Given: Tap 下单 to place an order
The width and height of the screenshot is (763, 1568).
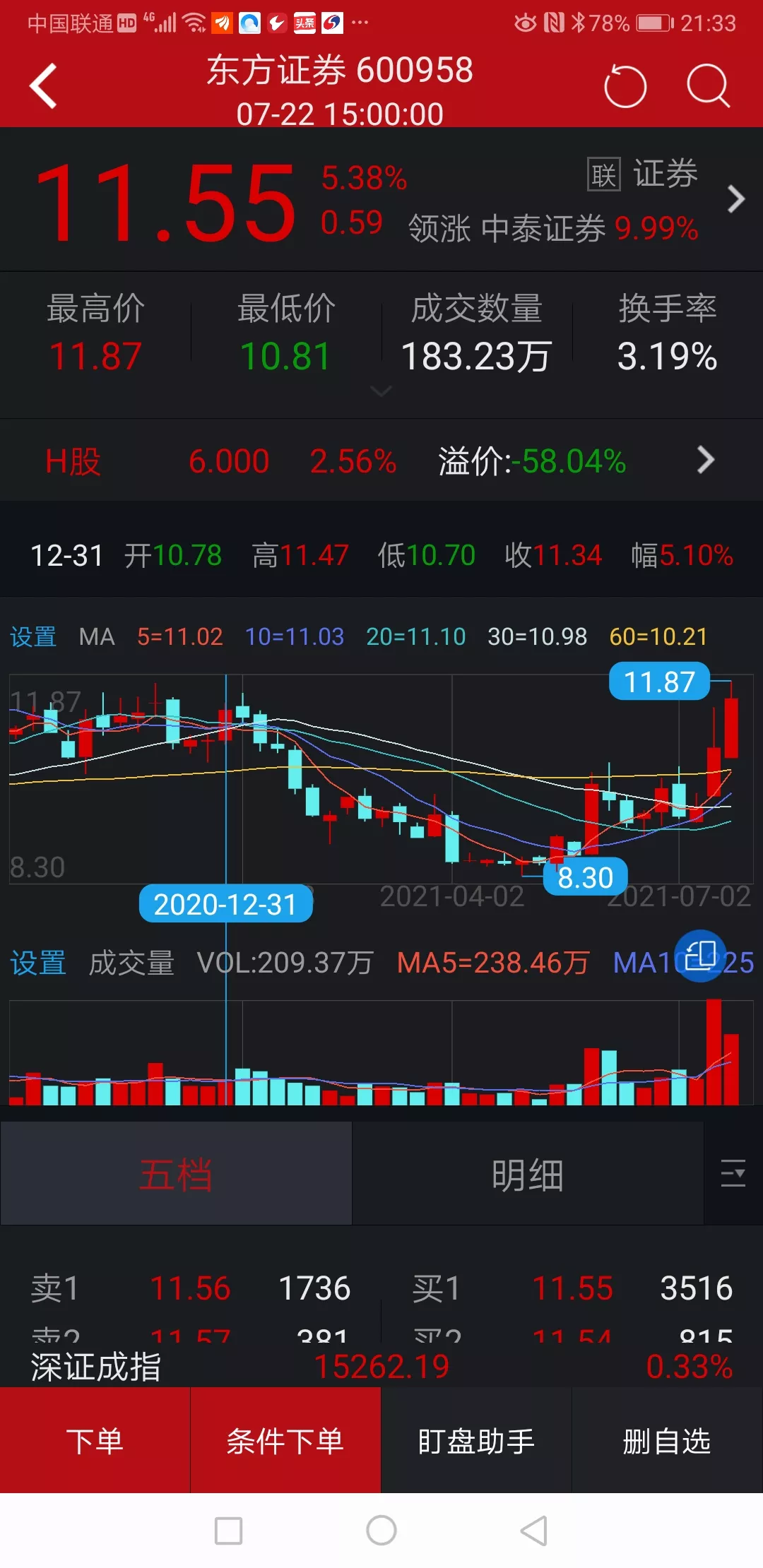Looking at the screenshot, I should [x=95, y=1441].
